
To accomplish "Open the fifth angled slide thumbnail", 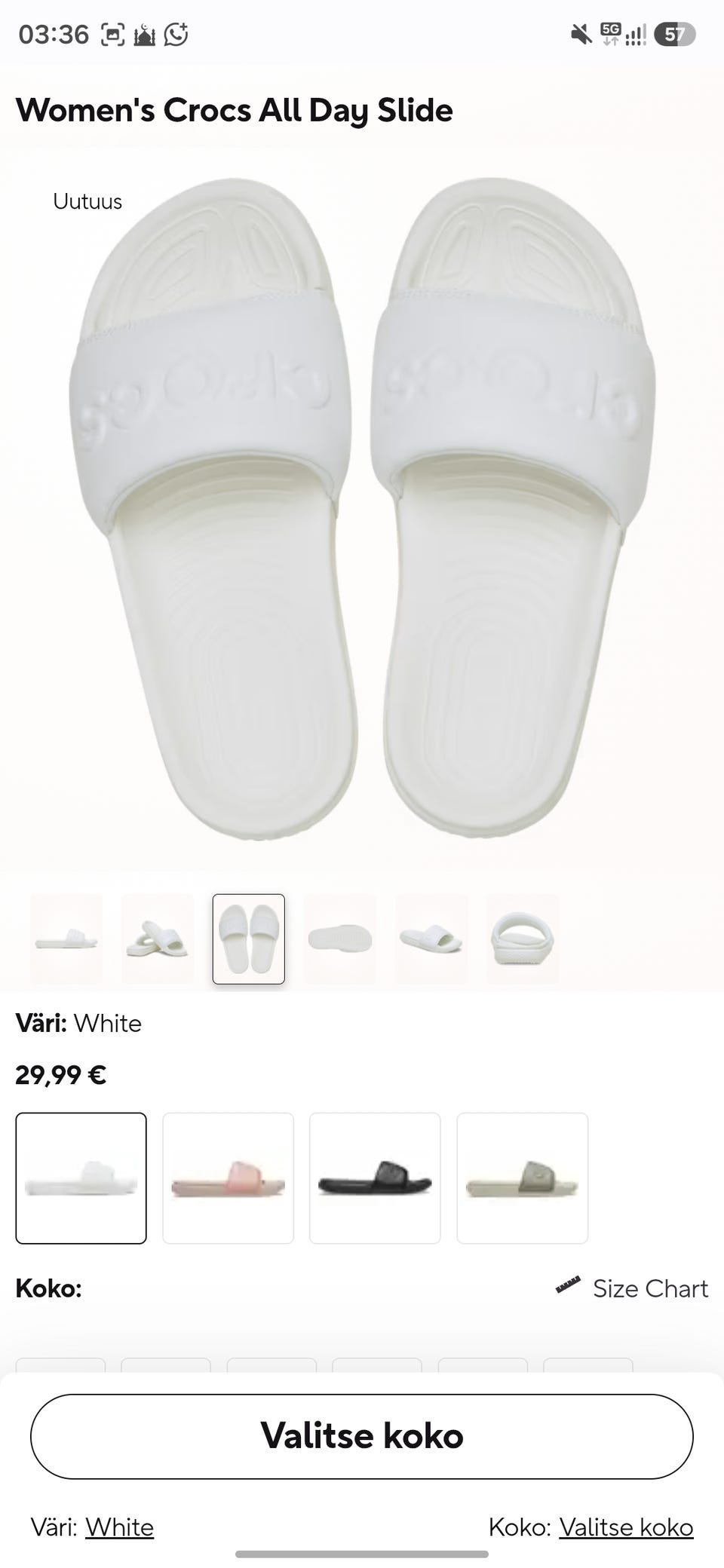I will click(431, 939).
